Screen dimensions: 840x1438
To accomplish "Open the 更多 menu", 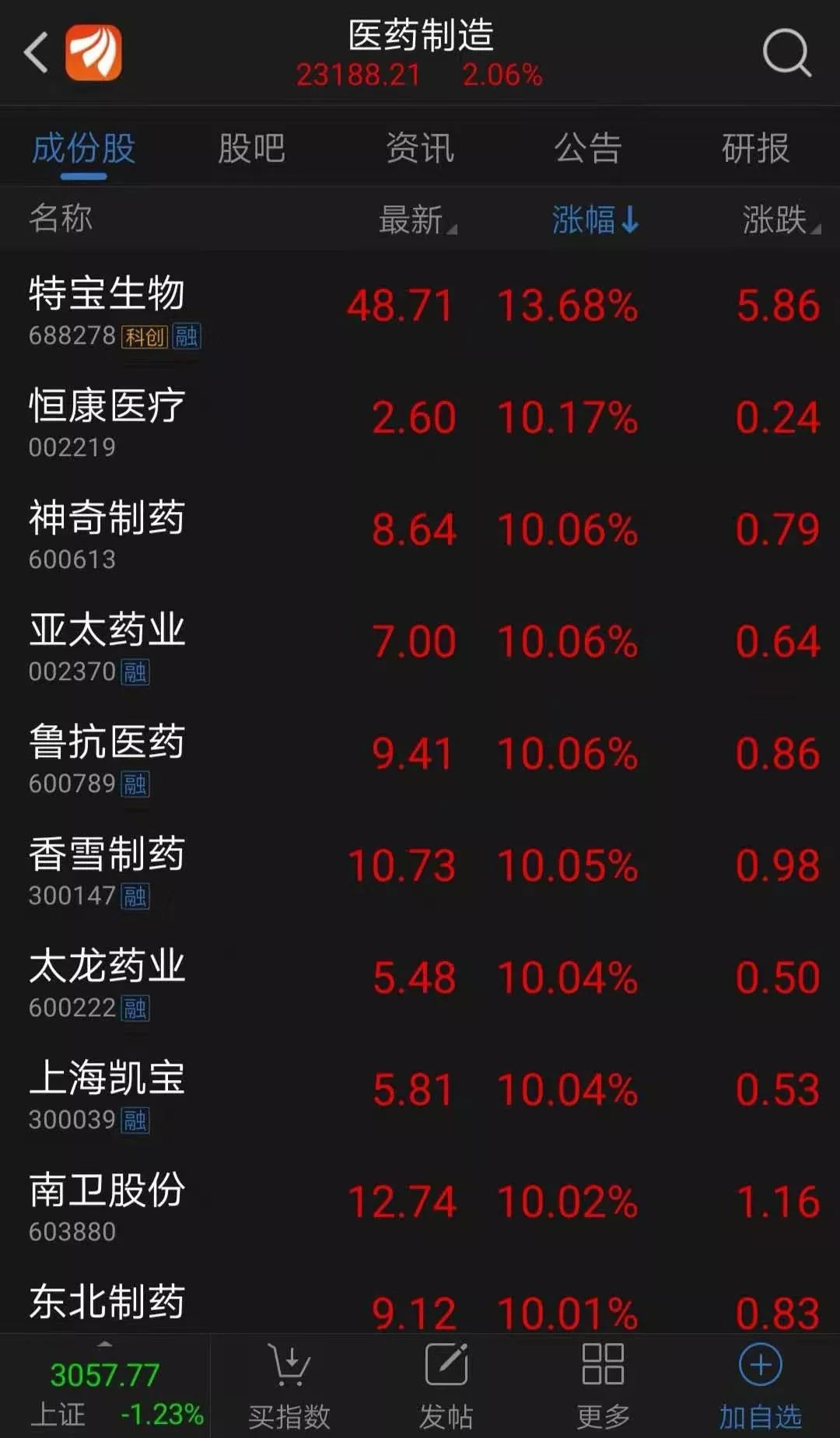I will (603, 1387).
